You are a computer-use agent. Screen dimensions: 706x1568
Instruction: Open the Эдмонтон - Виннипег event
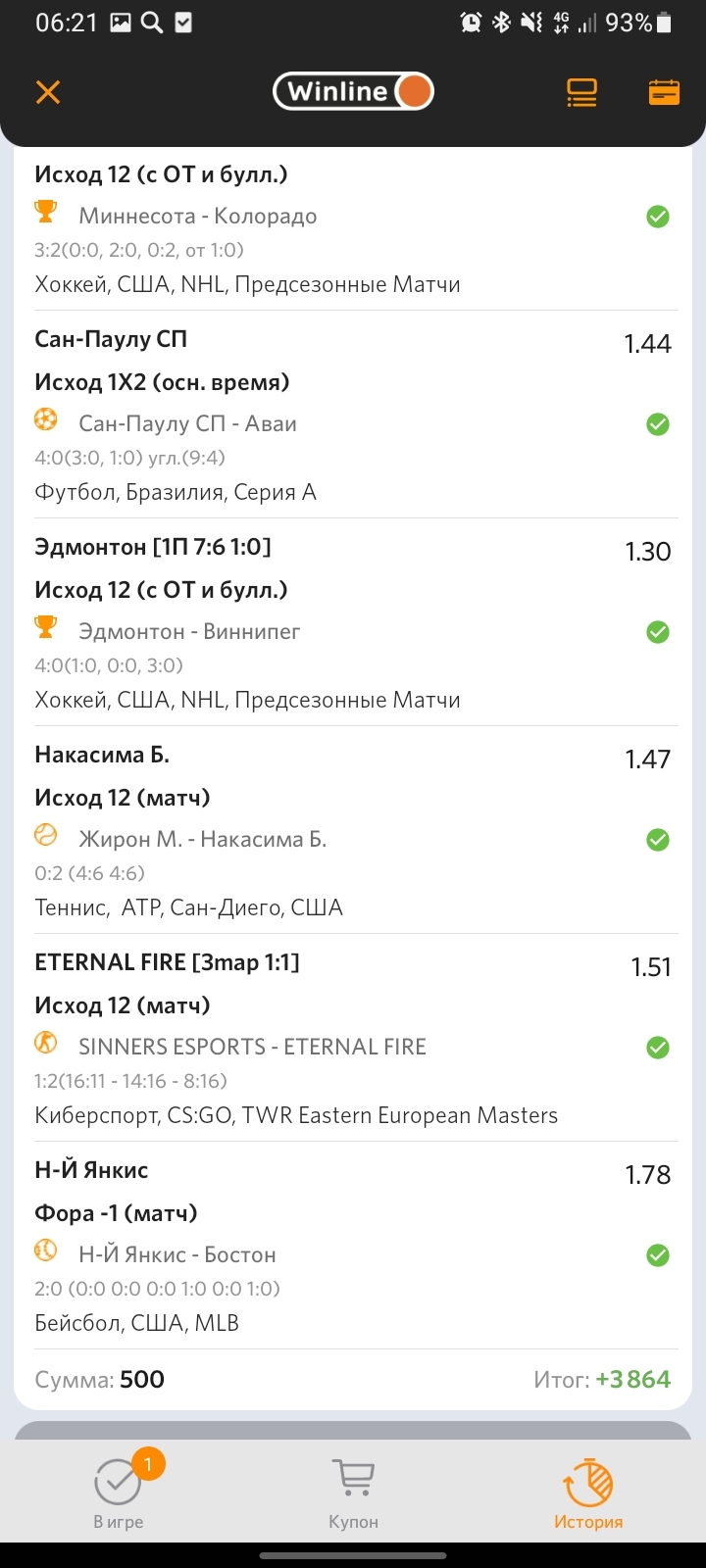pos(189,631)
